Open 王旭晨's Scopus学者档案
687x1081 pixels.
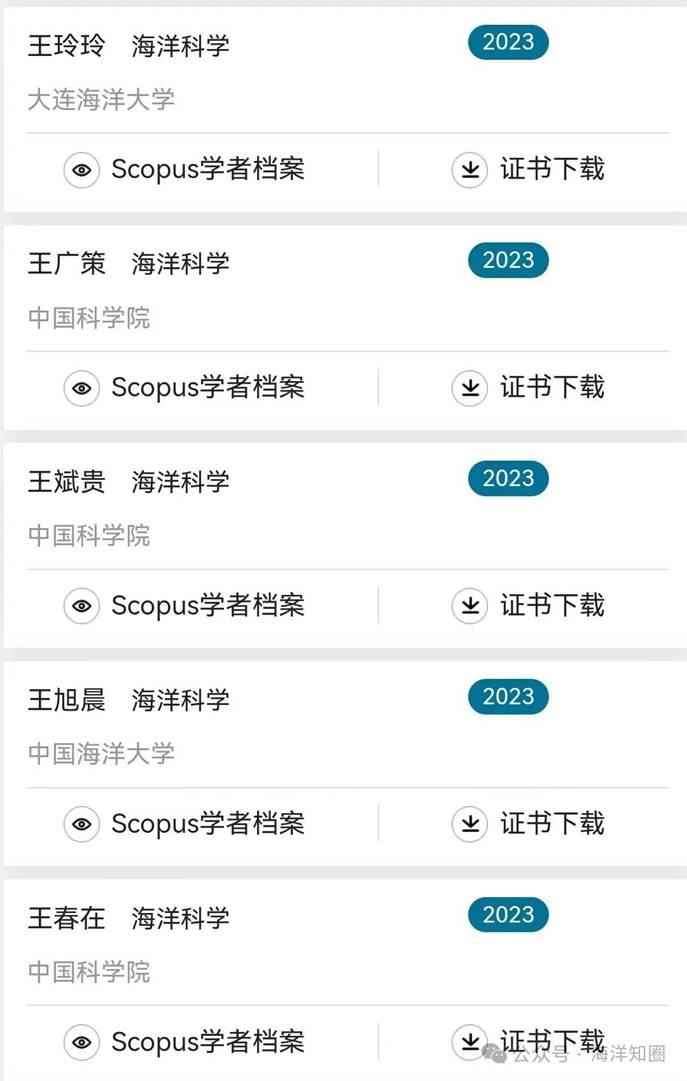[185, 823]
